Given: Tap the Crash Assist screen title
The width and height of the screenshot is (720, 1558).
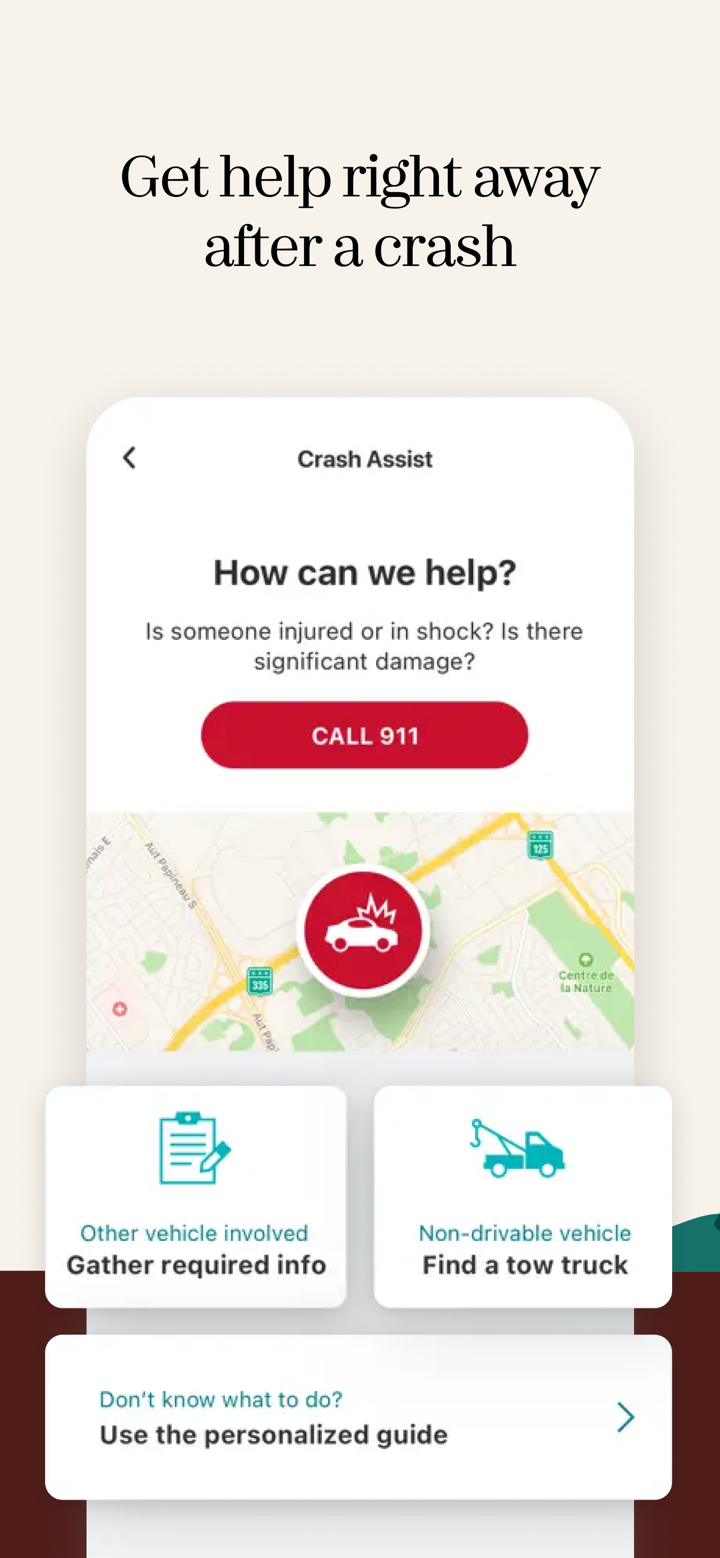Looking at the screenshot, I should (364, 459).
